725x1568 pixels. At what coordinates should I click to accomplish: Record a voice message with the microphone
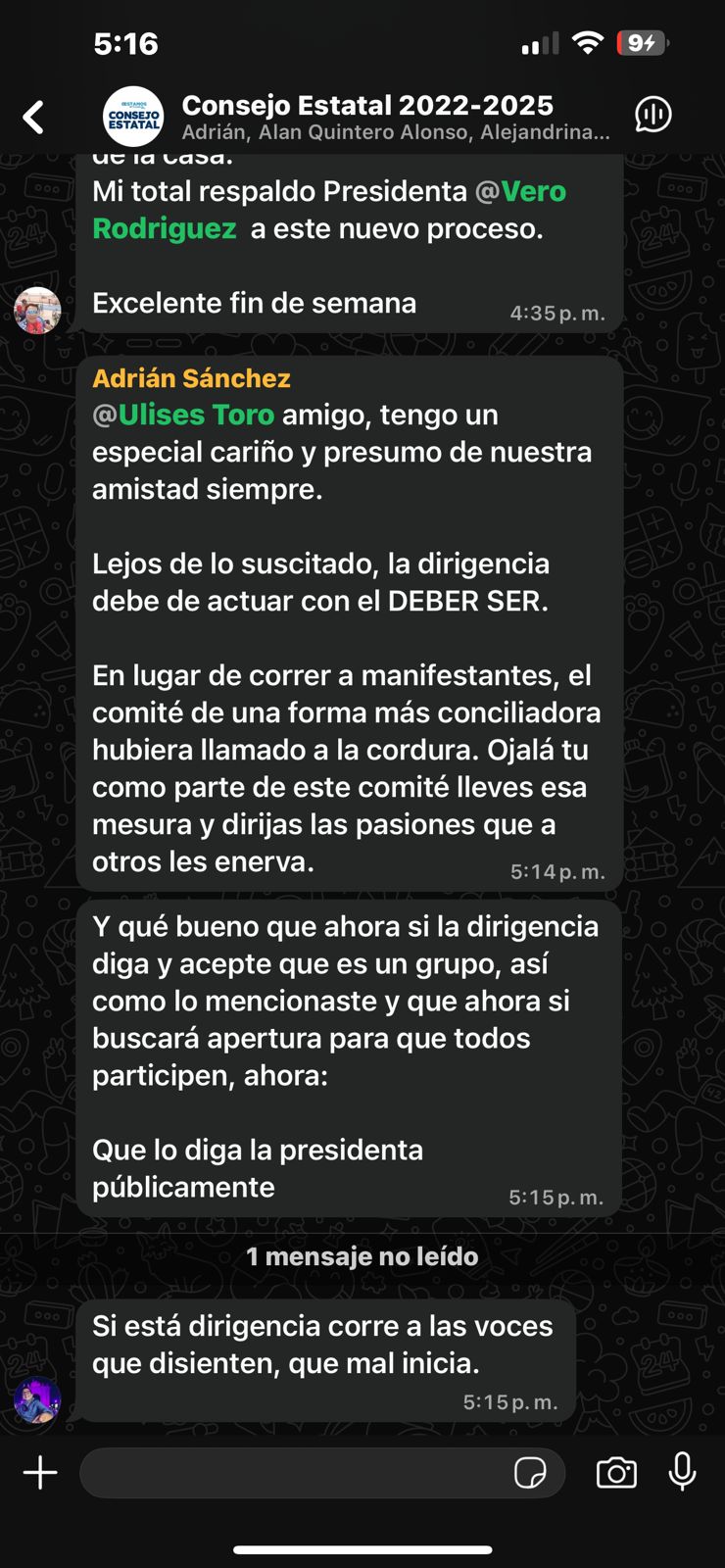[682, 1472]
